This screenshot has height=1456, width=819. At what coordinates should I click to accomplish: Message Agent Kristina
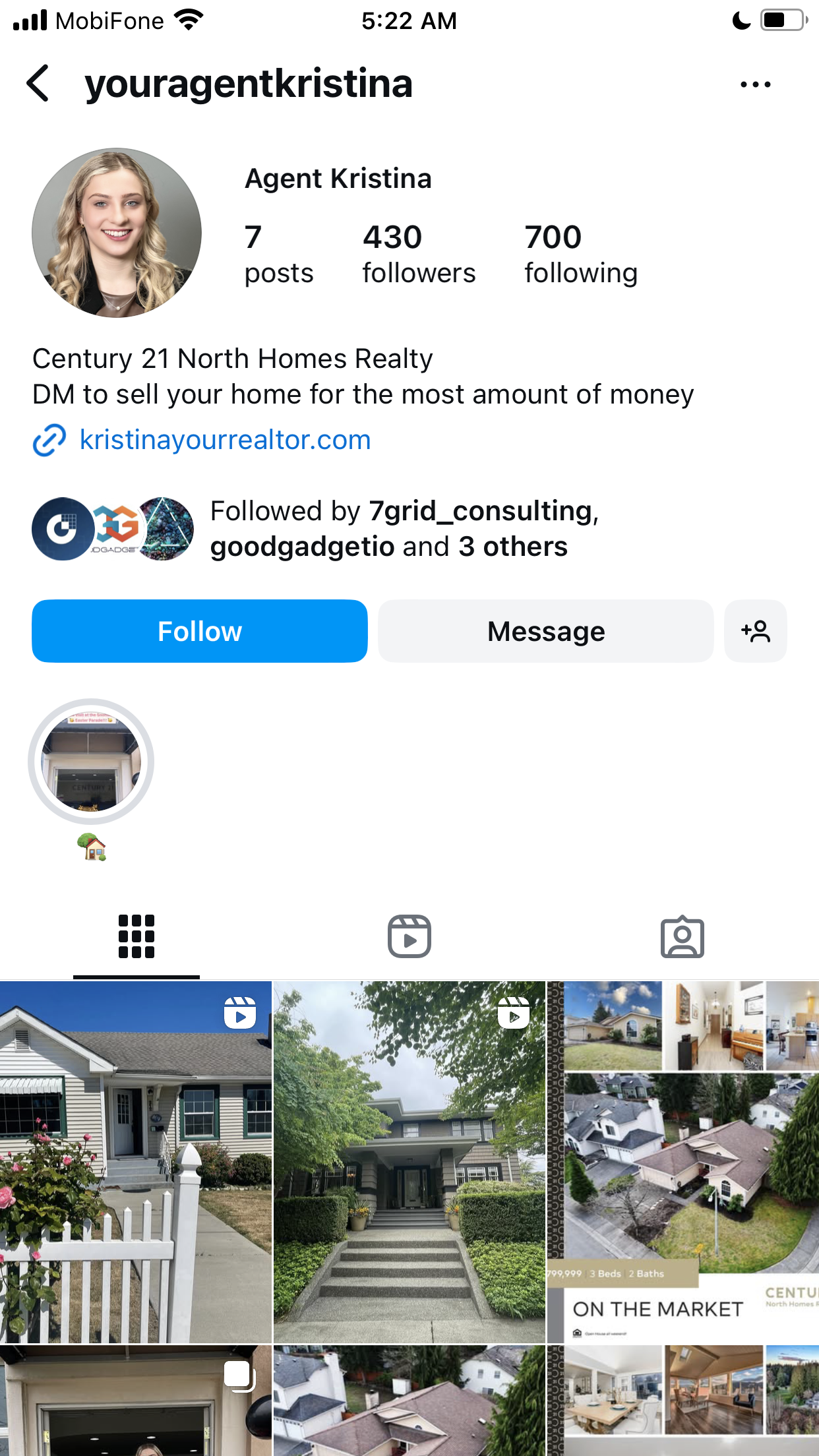coord(546,631)
